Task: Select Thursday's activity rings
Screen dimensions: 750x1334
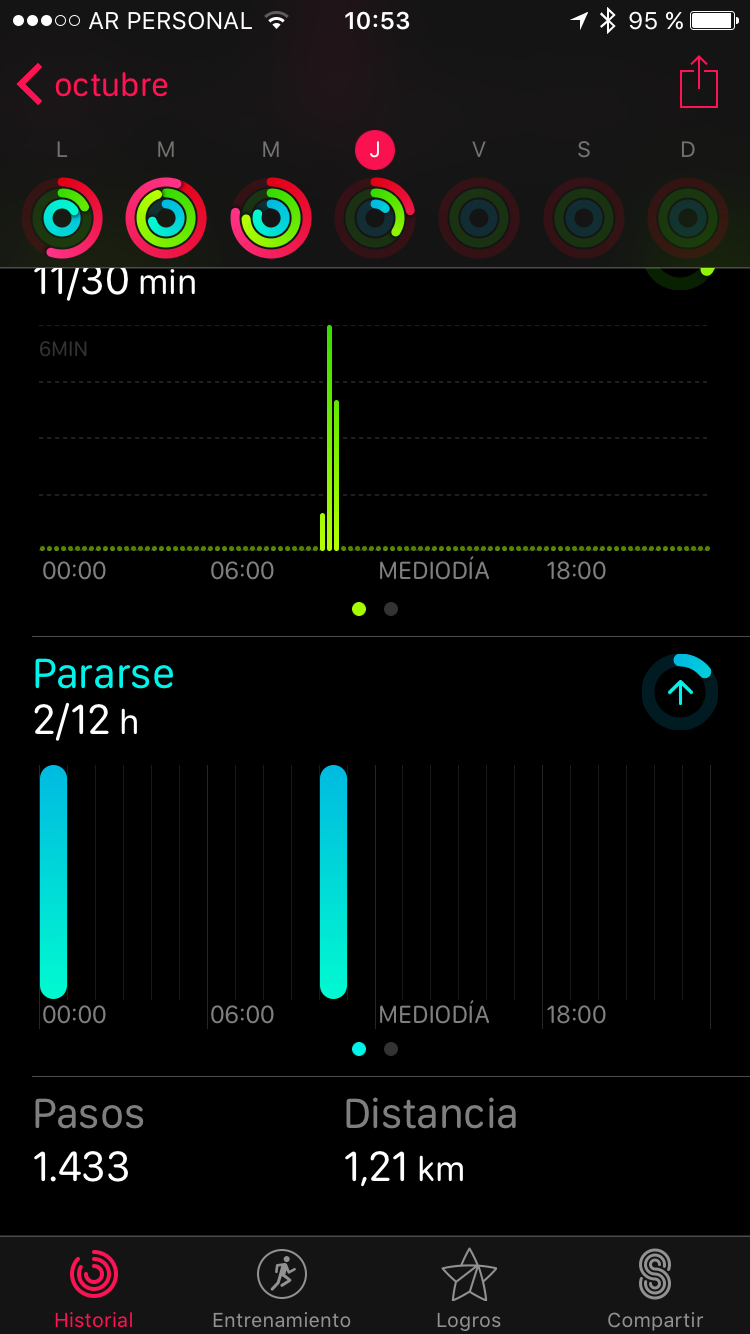Action: tap(375, 218)
